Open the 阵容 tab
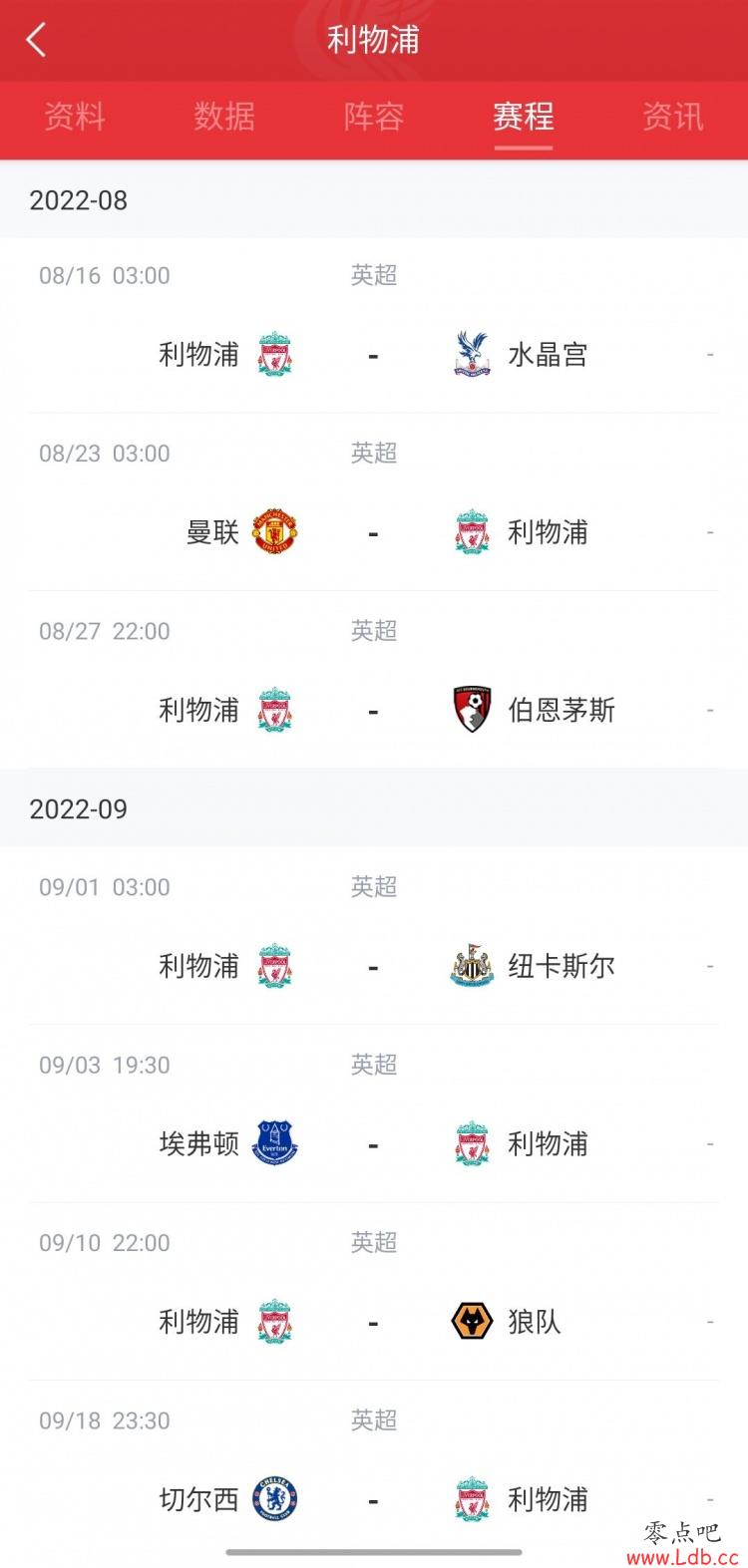748x1568 pixels. click(x=374, y=117)
